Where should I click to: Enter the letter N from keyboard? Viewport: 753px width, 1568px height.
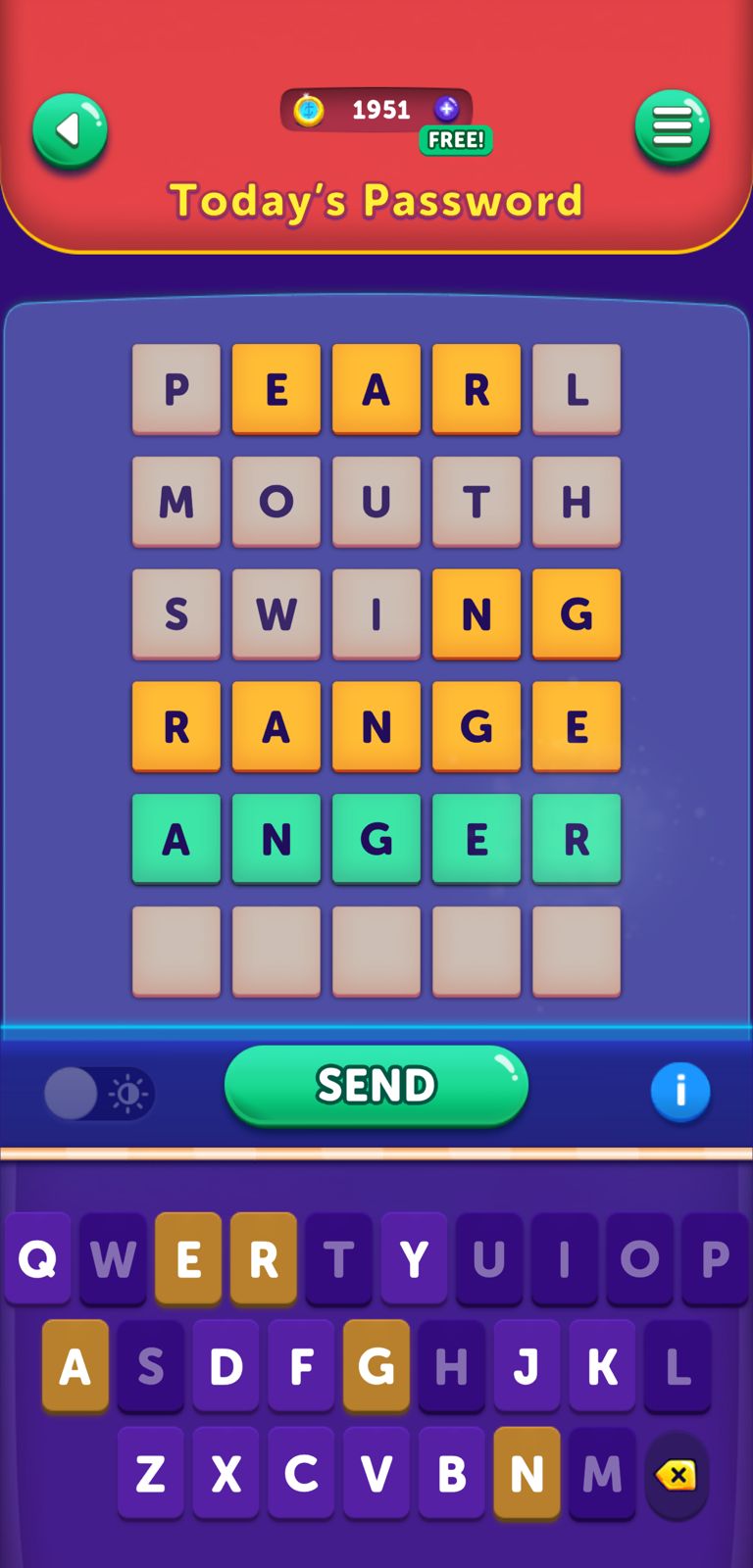(x=527, y=1473)
